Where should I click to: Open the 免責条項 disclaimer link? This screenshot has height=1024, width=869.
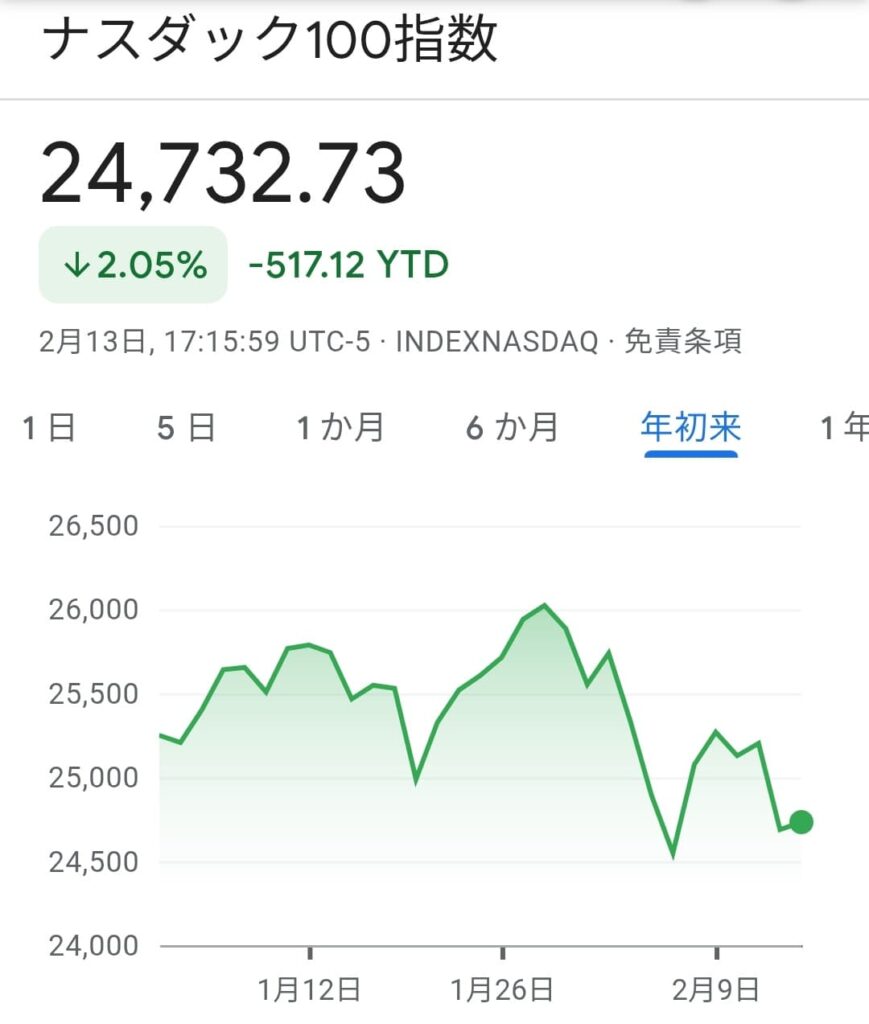683,342
